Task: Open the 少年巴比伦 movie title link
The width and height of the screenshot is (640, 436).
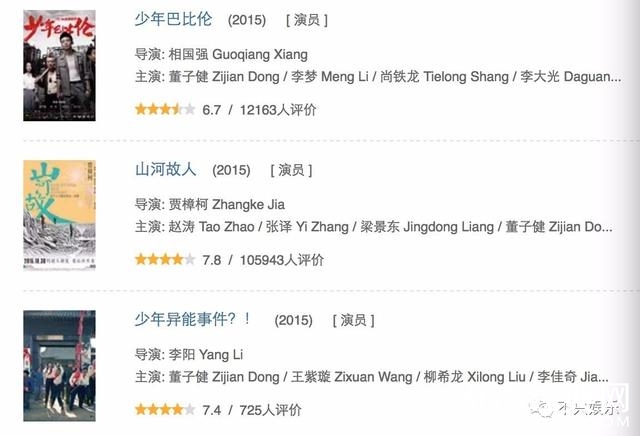Action: (x=173, y=19)
